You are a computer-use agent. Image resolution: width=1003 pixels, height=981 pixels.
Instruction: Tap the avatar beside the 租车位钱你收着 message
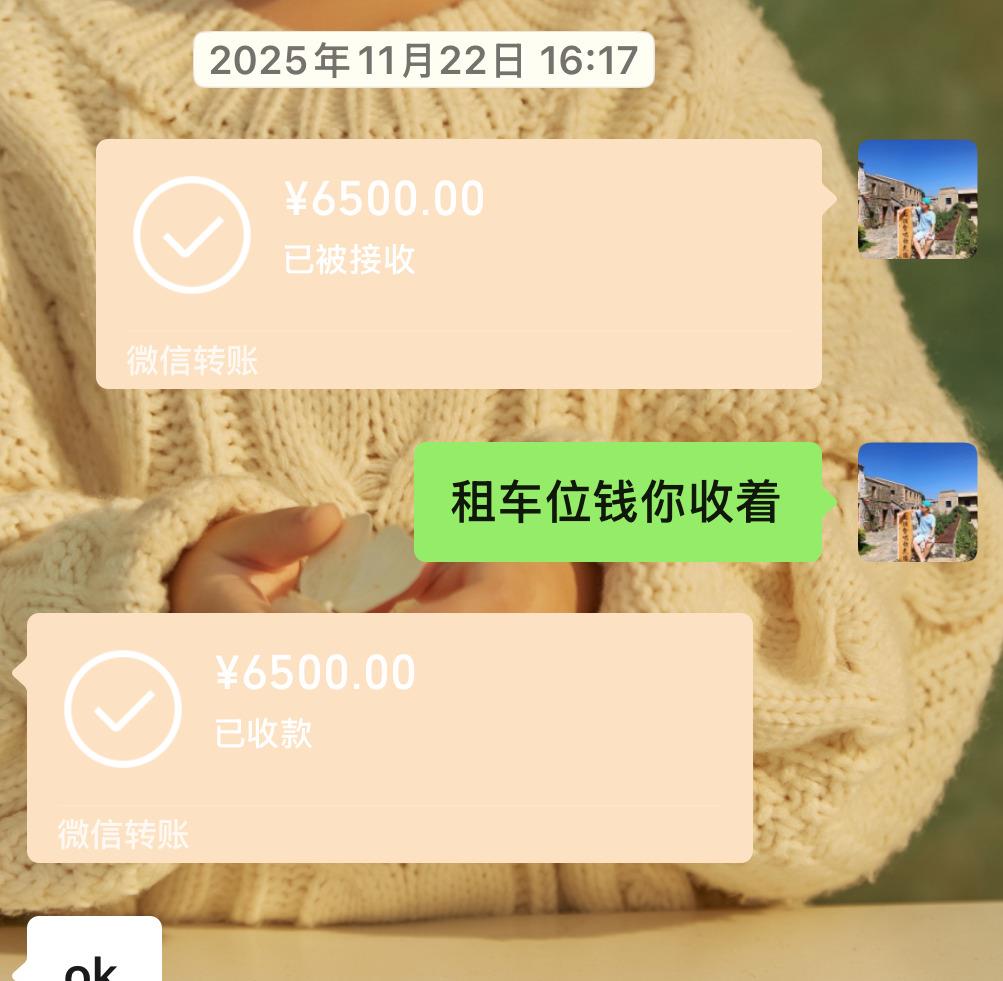tap(917, 502)
